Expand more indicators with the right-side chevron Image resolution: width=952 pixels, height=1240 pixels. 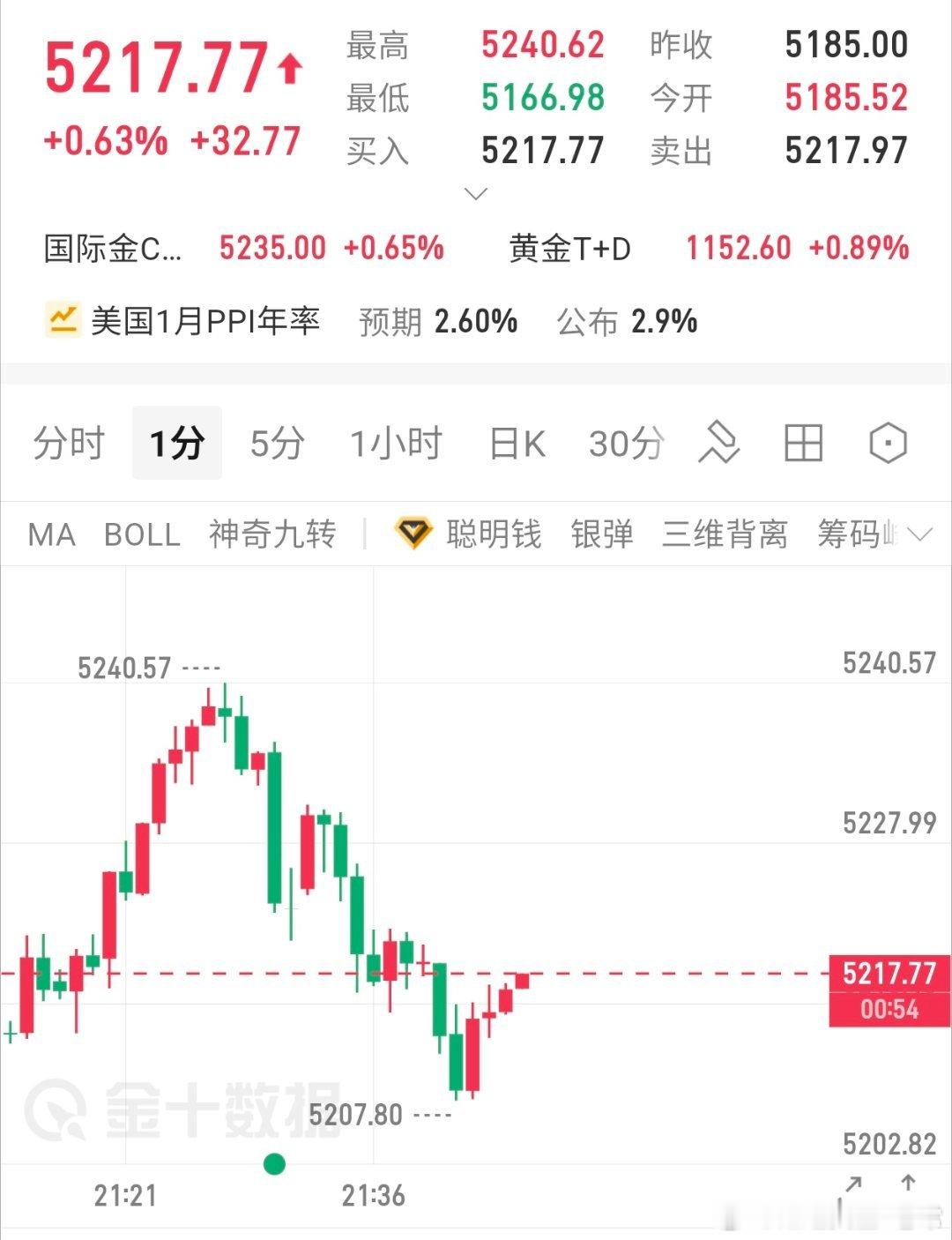coord(920,534)
